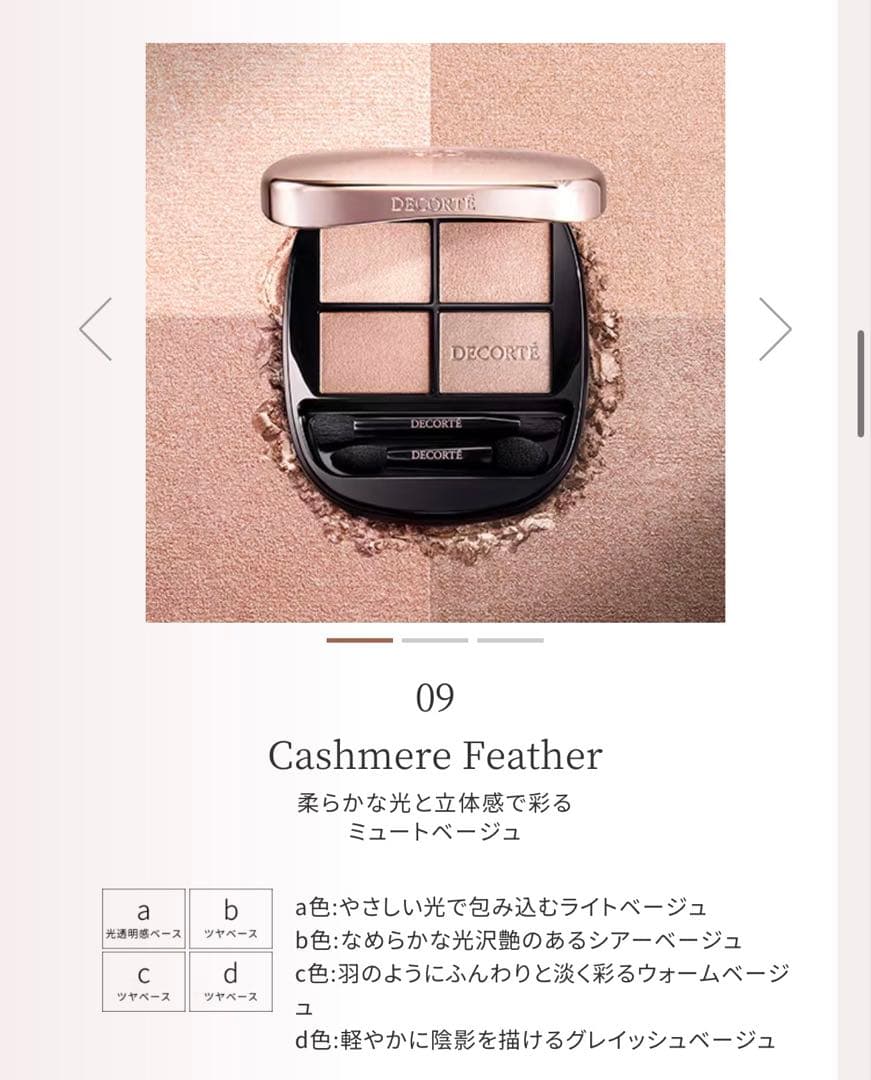Select the third carousel page indicator
871x1080 pixels.
(510, 640)
